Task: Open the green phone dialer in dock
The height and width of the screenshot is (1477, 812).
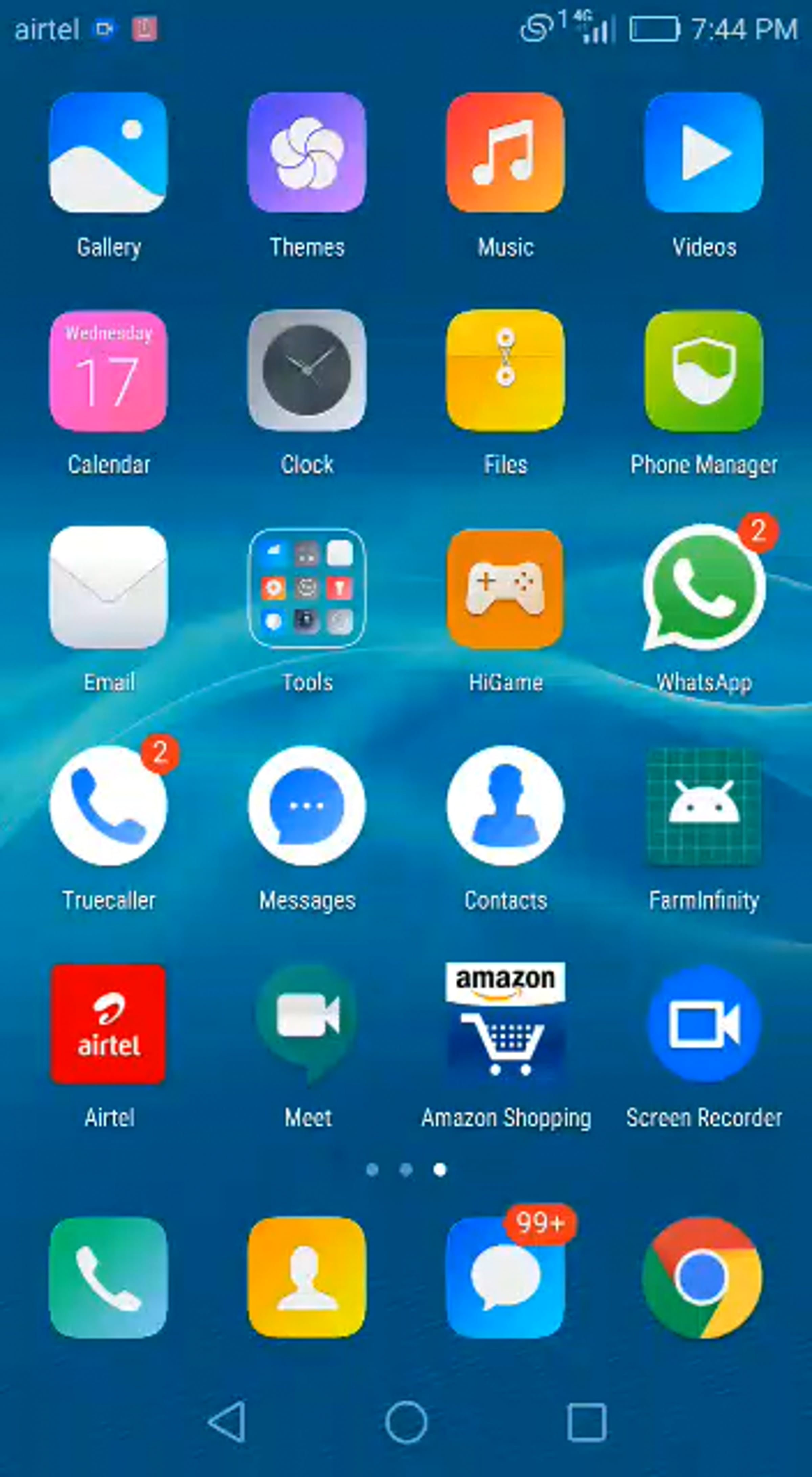Action: click(x=108, y=1278)
